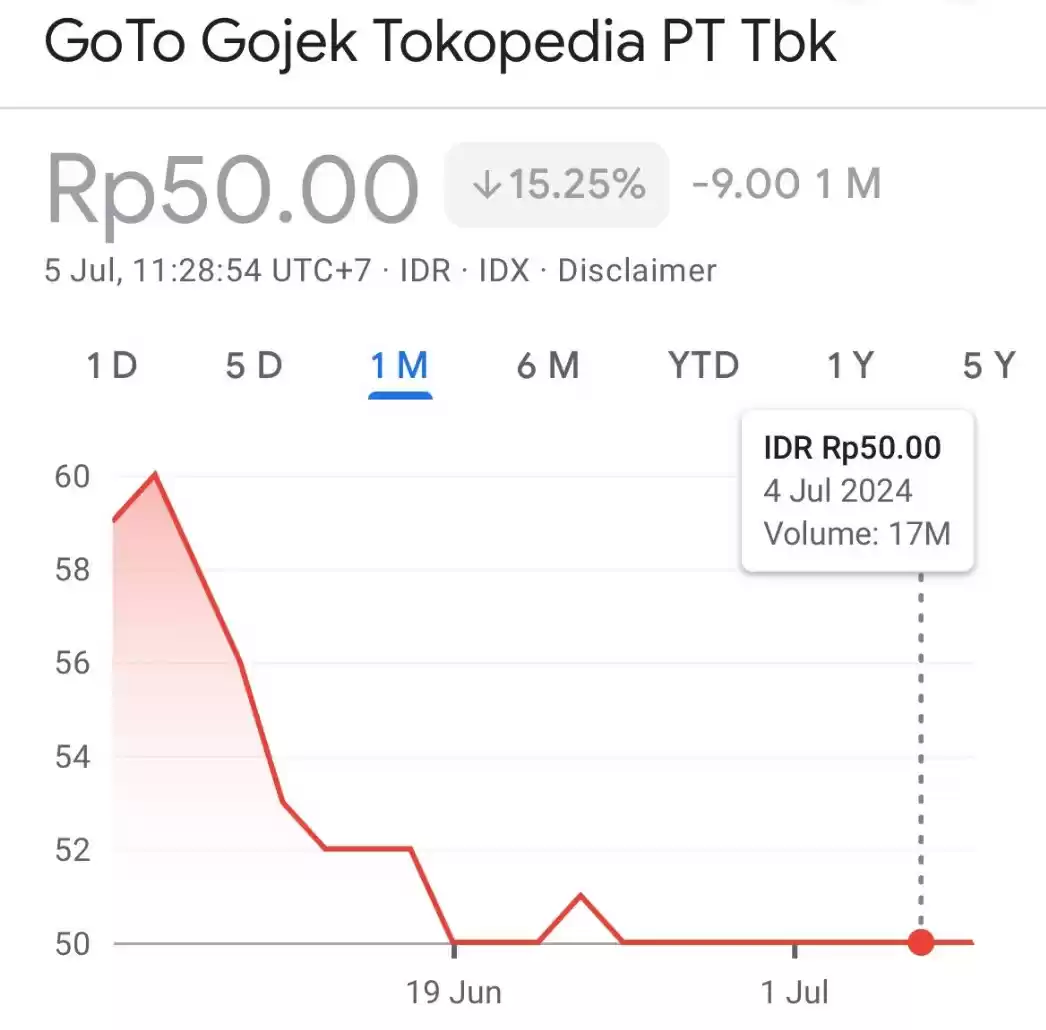This screenshot has width=1046, height=1030.
Task: Select the 1 M time range tab
Action: 399,366
